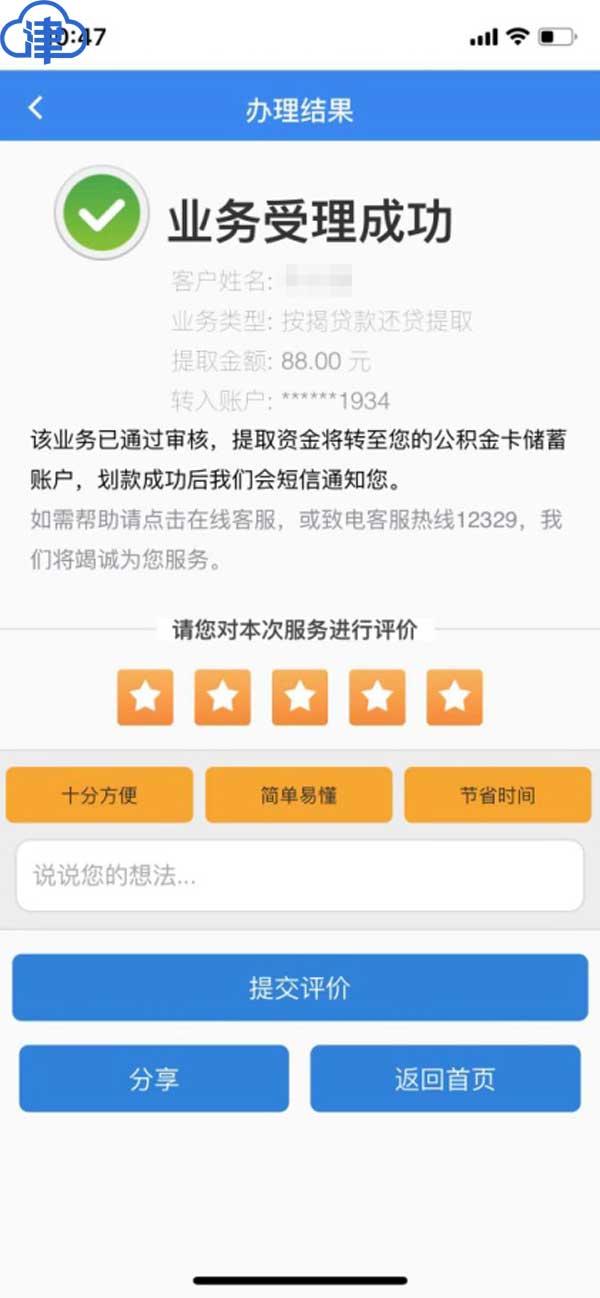Select the 简单易懂 feedback tag
The width and height of the screenshot is (600, 1298).
pos(299,795)
